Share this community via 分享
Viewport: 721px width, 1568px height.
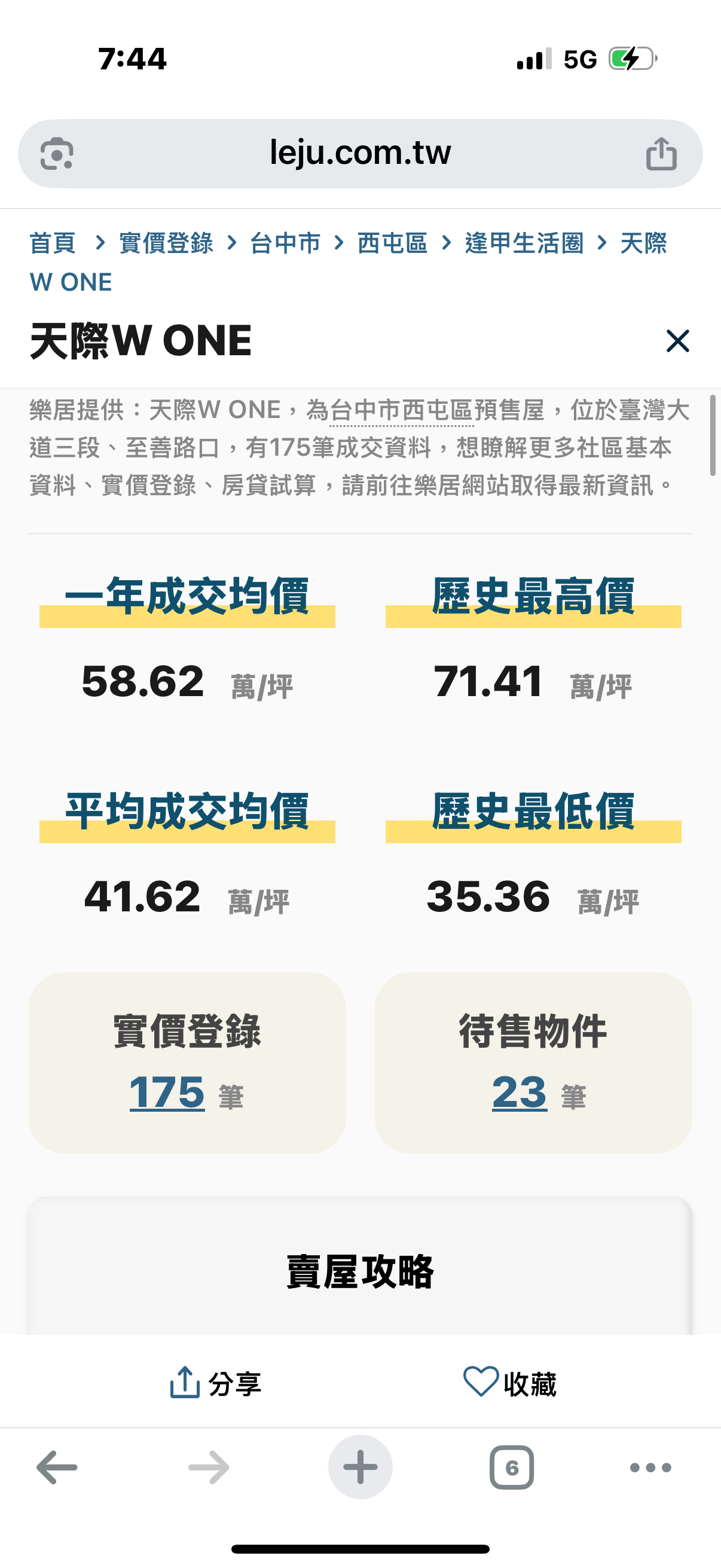(216, 1383)
